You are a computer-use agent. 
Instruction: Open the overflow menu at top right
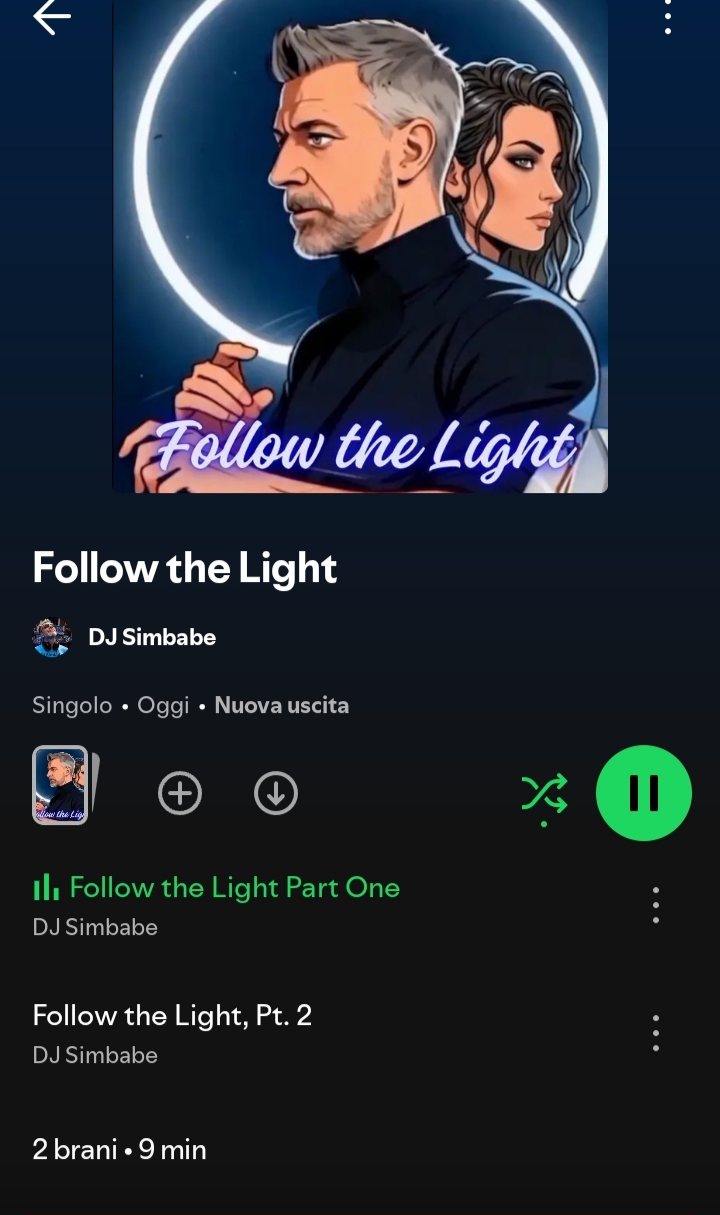coord(668,18)
